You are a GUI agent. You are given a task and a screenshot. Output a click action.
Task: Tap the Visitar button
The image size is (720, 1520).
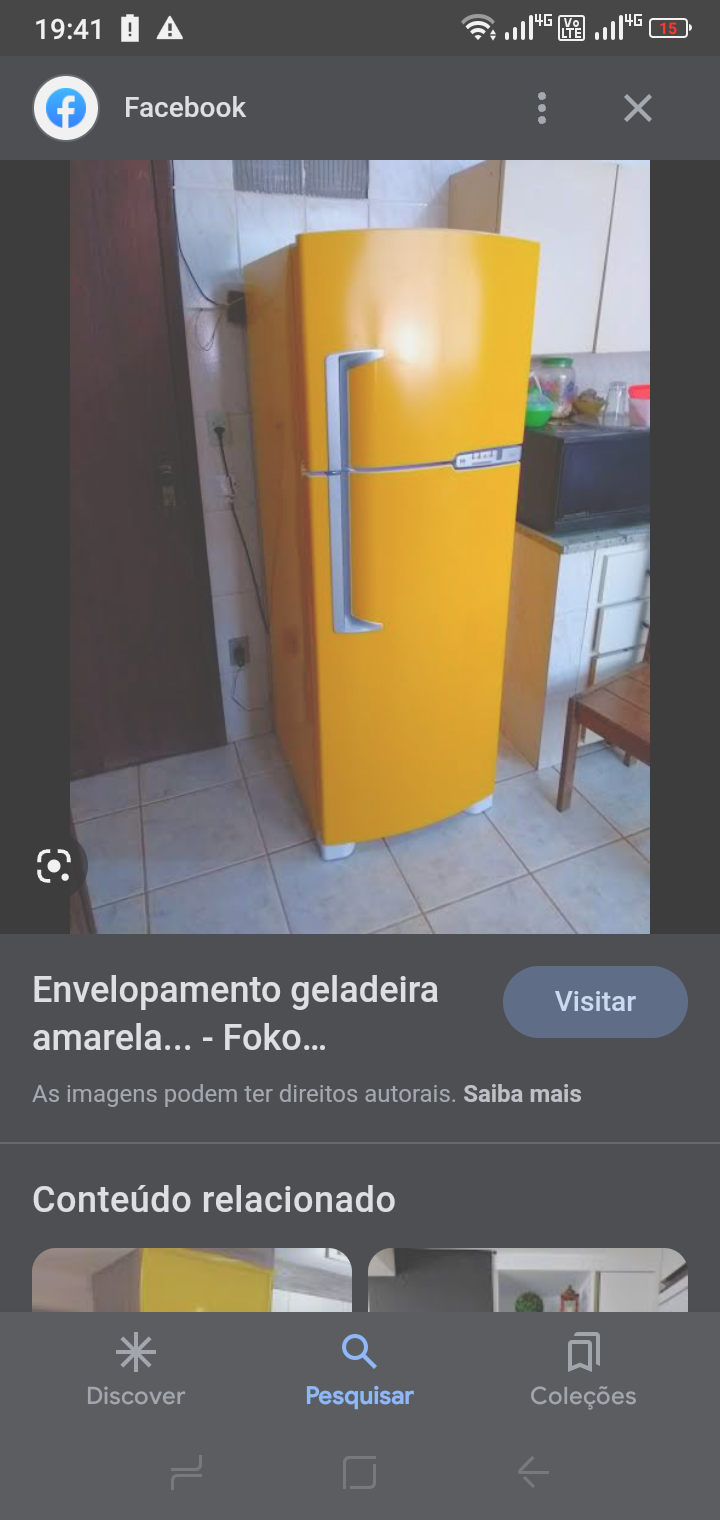(x=595, y=1001)
